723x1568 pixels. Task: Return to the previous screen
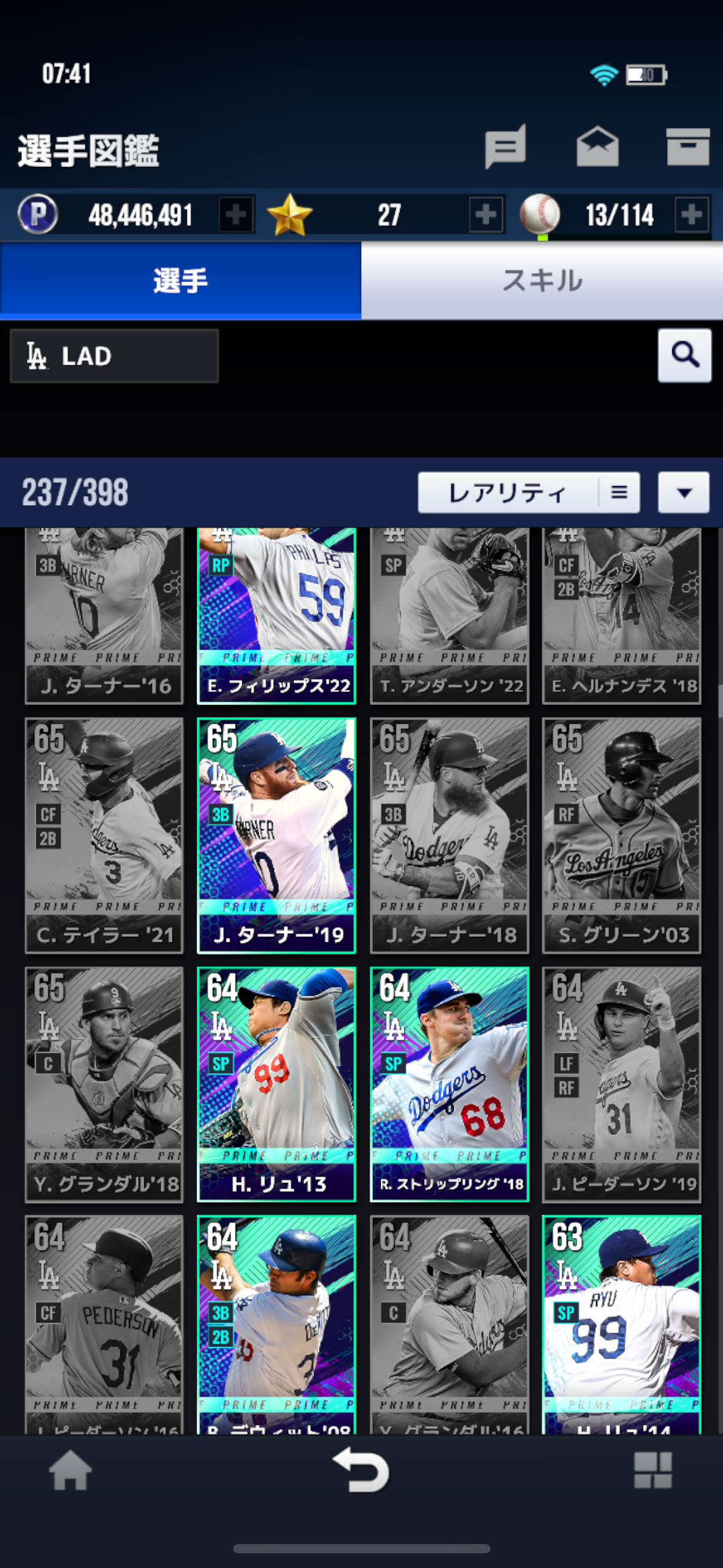361,1470
